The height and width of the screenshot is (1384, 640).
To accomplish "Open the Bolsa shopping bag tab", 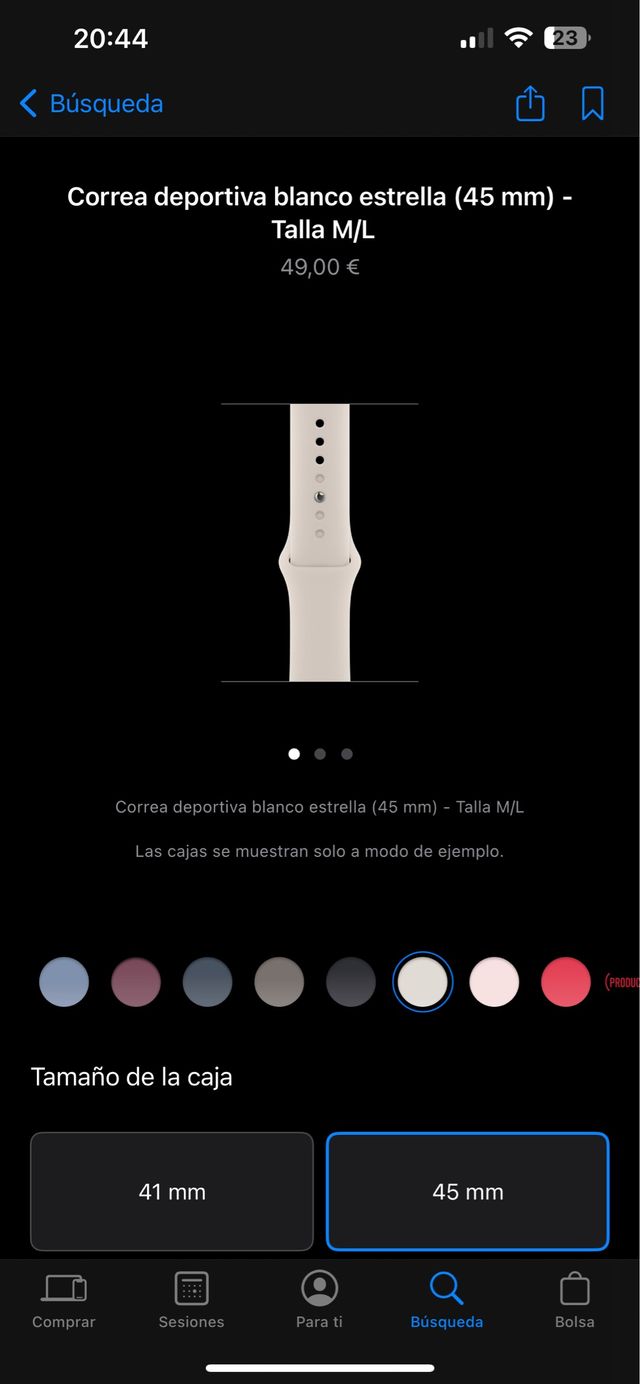I will pos(575,1301).
